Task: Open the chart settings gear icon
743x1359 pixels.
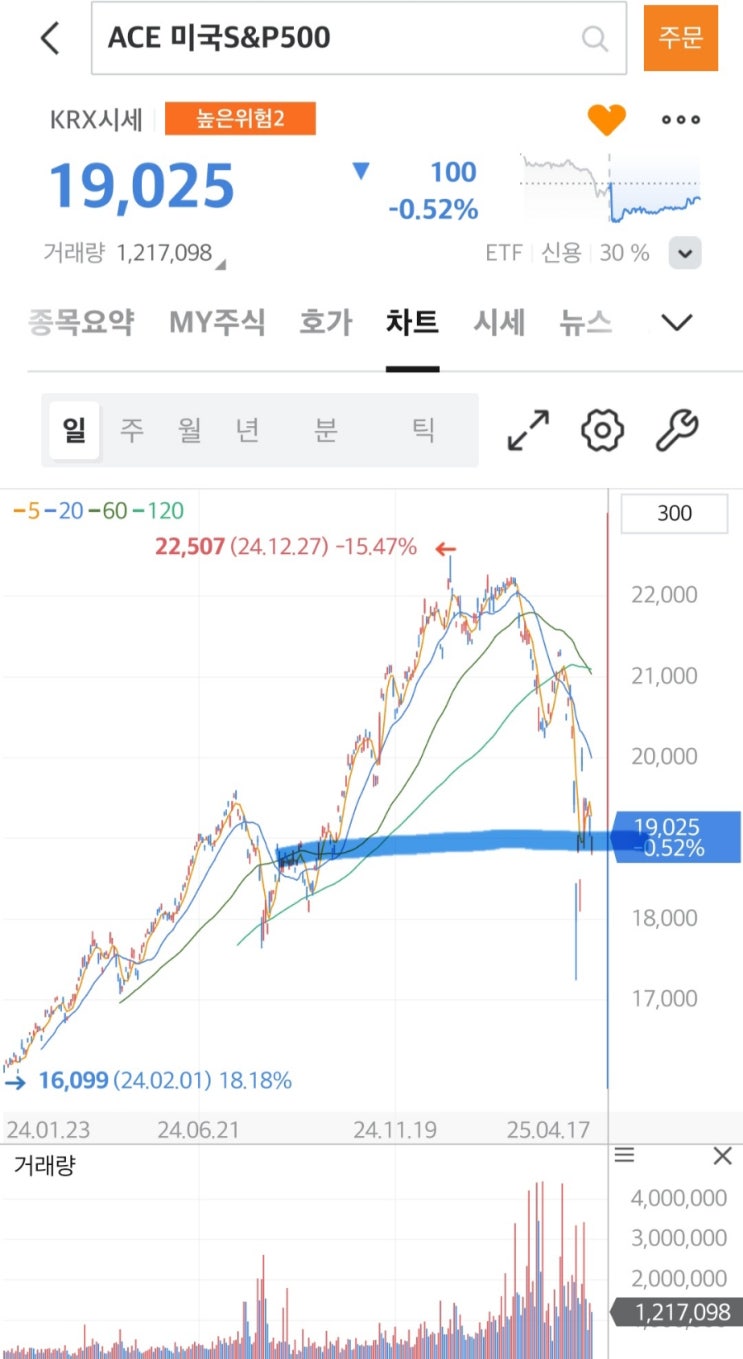Action: point(601,430)
